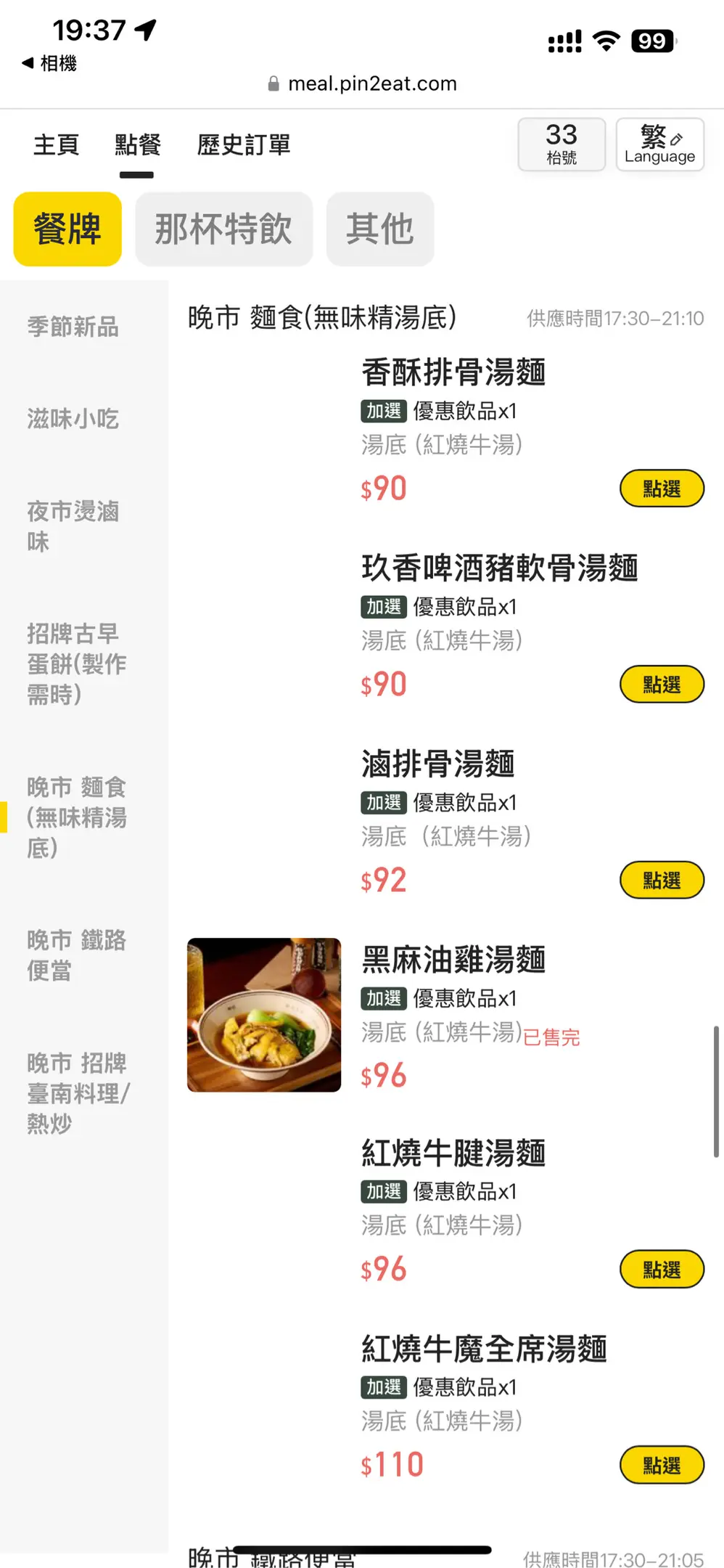The image size is (724, 1568).
Task: Return to 相機 app via back link
Action: (49, 63)
